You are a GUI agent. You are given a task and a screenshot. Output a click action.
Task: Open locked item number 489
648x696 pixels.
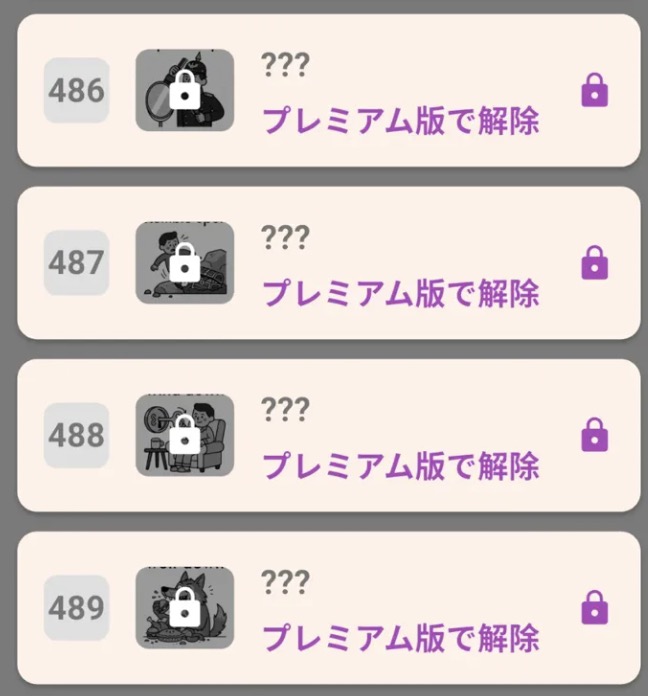330,607
